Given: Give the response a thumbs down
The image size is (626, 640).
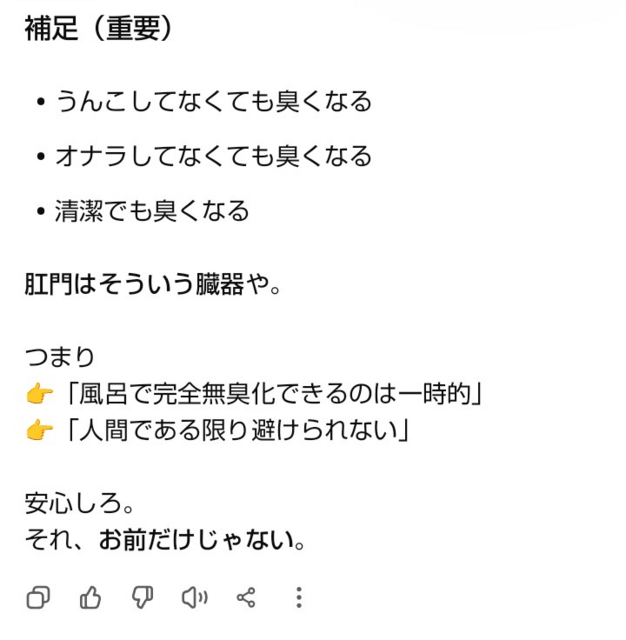Looking at the screenshot, I should pyautogui.click(x=142, y=598).
